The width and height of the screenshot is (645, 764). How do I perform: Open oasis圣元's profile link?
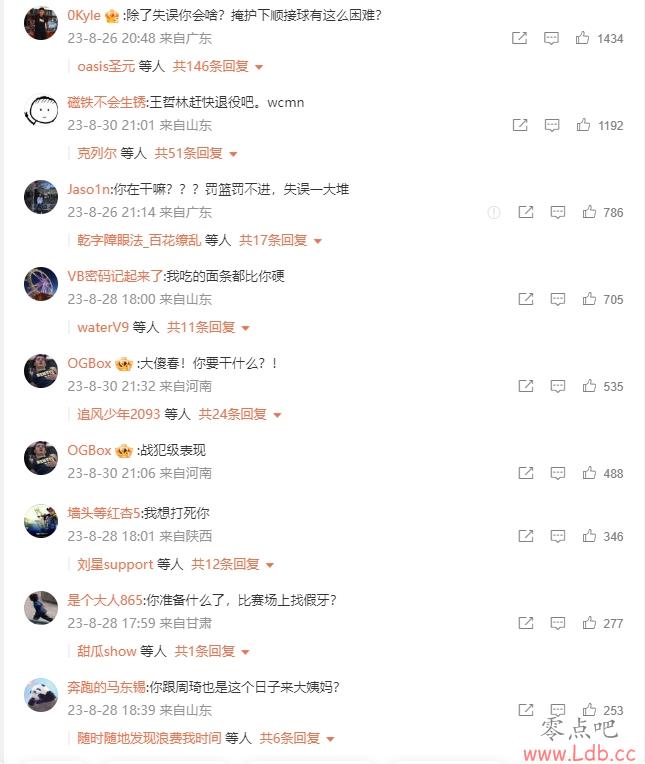(106, 67)
